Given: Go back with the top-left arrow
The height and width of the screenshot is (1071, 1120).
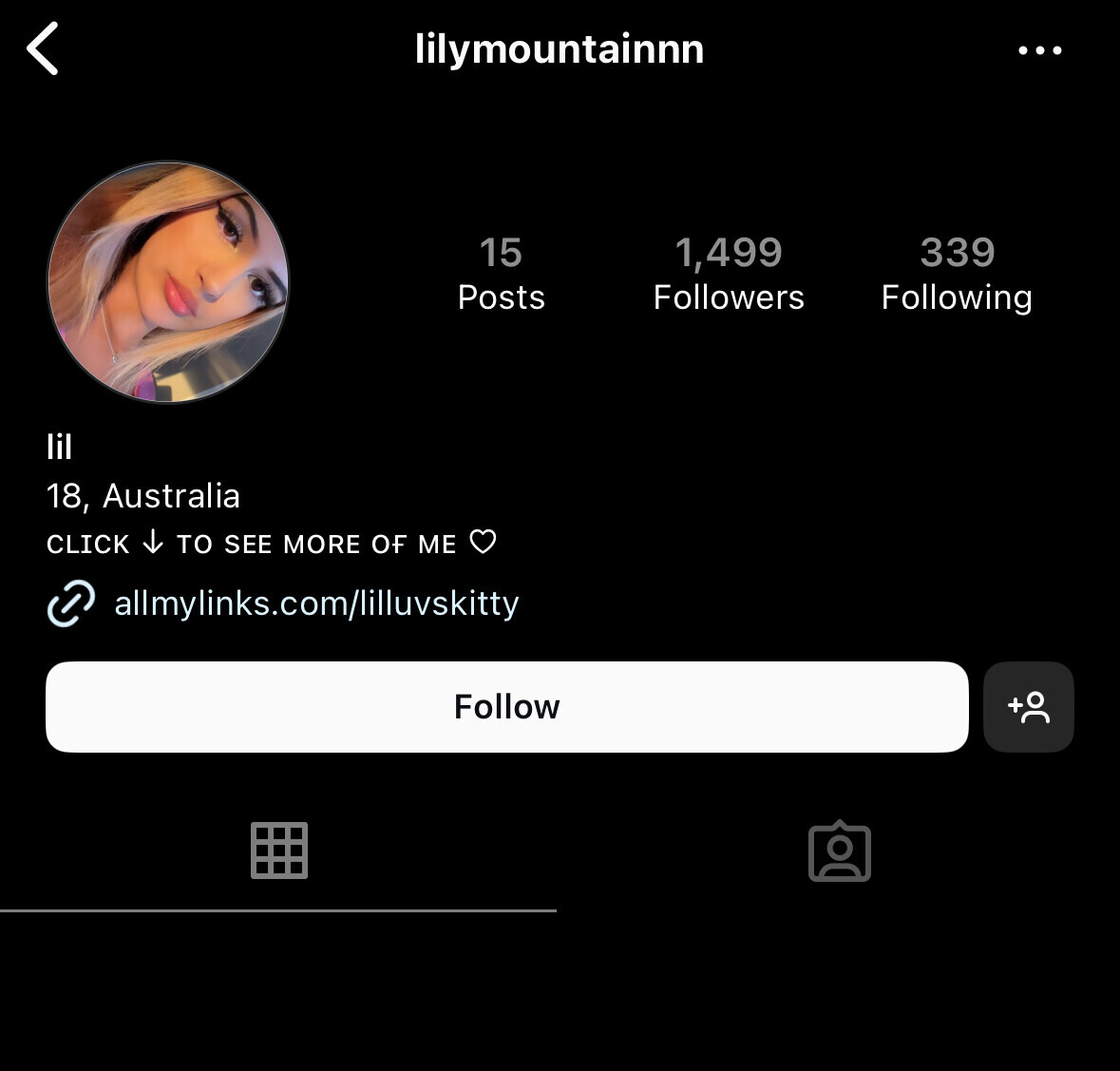Looking at the screenshot, I should click(x=43, y=49).
